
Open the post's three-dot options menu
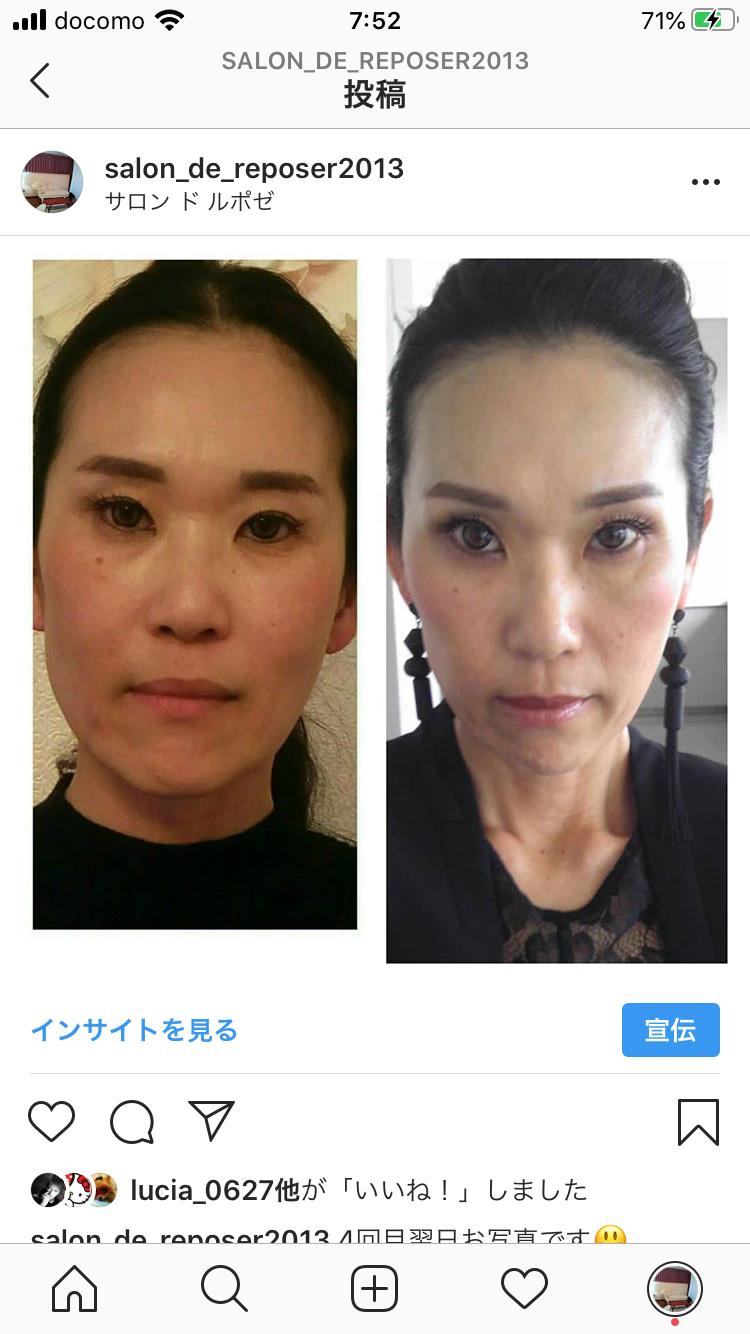coord(705,182)
